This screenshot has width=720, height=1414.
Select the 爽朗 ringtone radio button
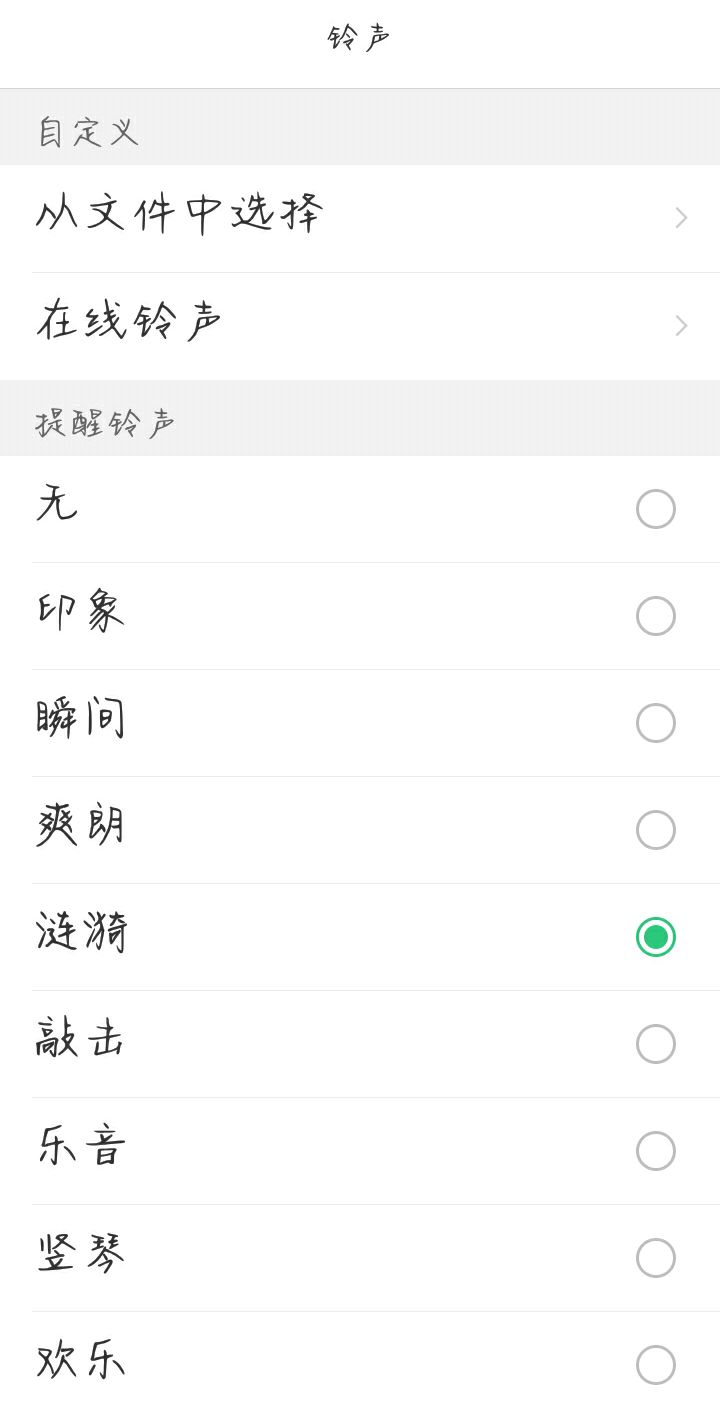pos(656,830)
